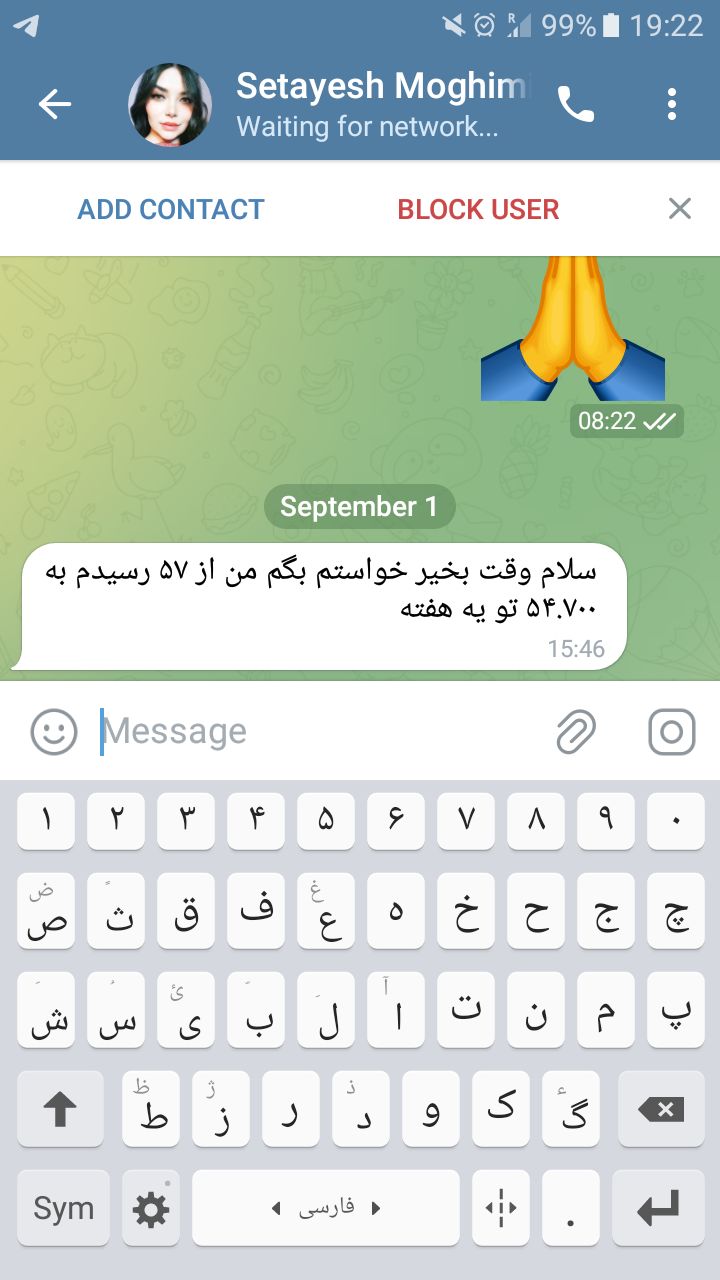
Task: Open the Setayesh Moghimi profile picture
Action: pos(170,105)
